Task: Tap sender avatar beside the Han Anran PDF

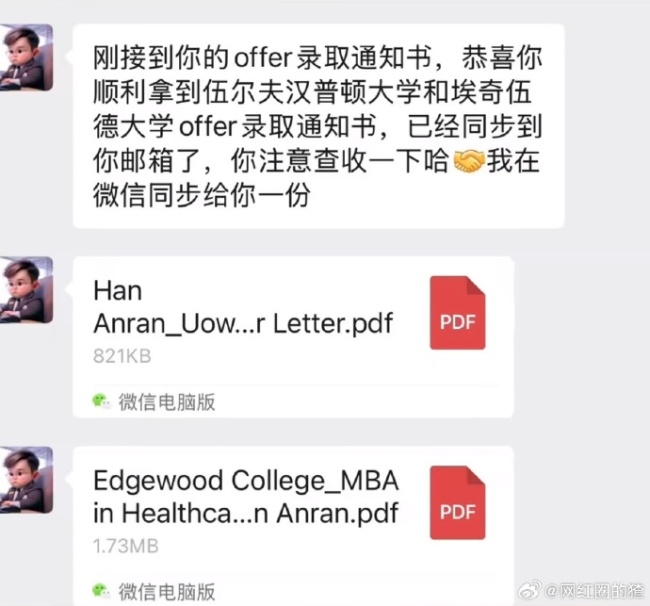Action: (25, 290)
